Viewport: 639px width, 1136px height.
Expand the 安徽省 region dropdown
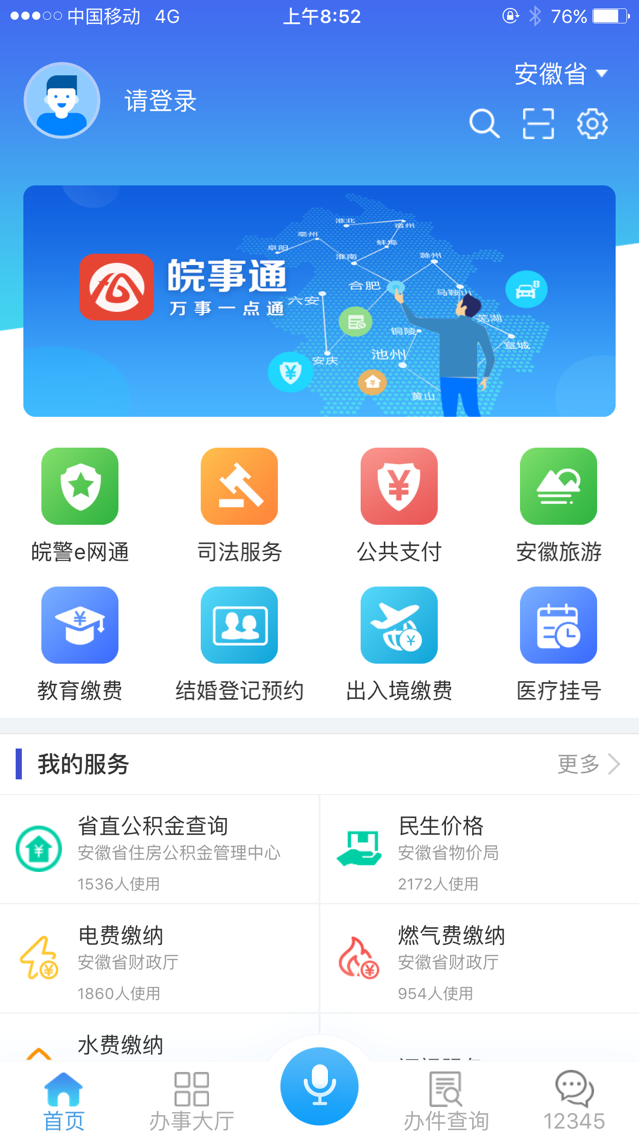(x=561, y=74)
